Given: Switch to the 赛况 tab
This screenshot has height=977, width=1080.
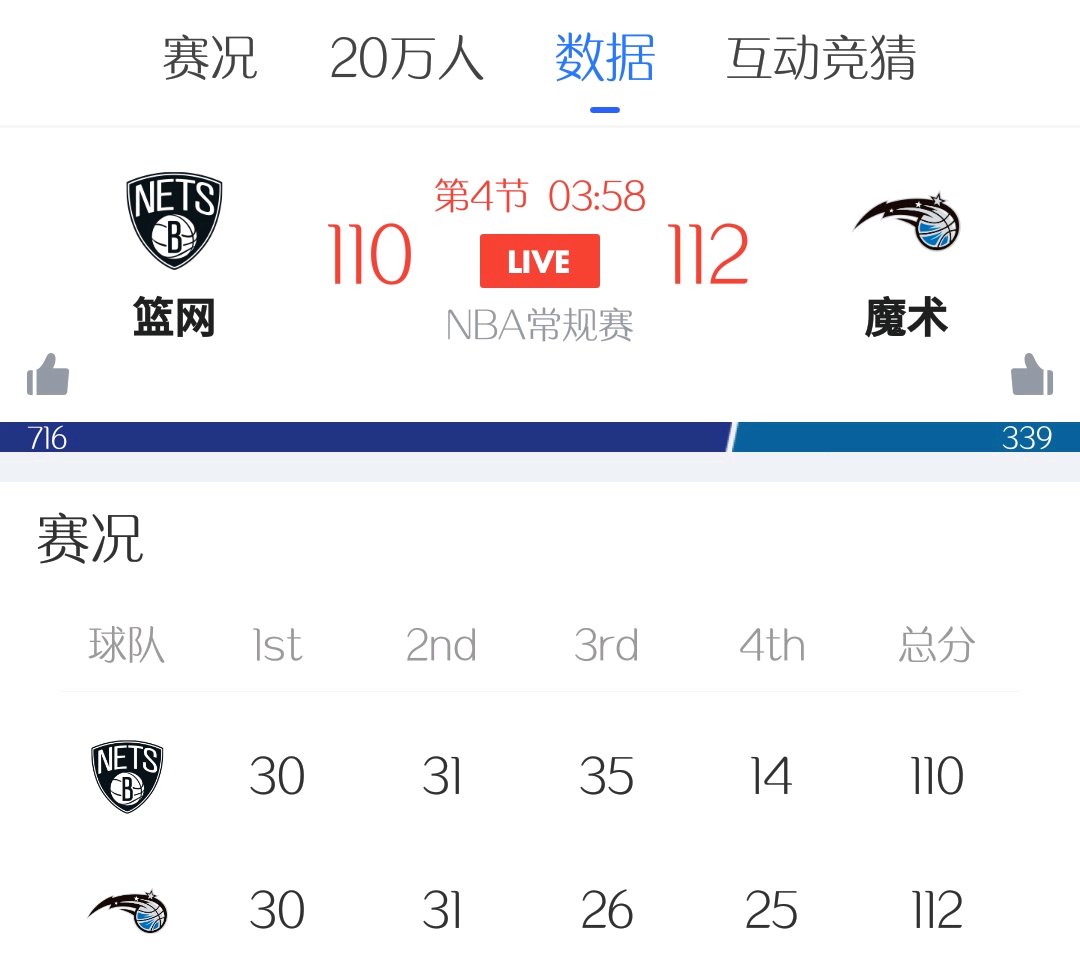Looking at the screenshot, I should (210, 59).
